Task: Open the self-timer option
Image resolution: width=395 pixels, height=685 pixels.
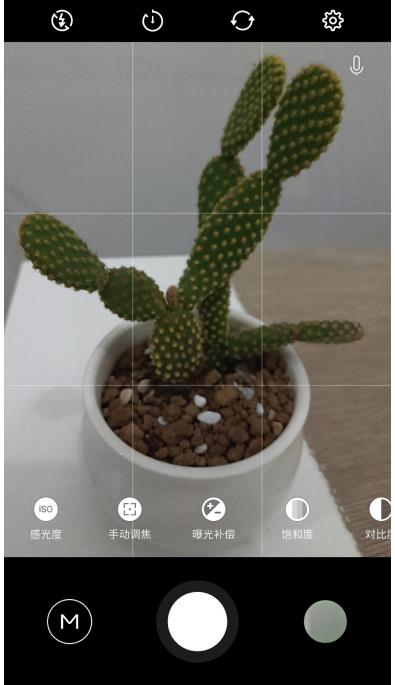Action: 152,21
